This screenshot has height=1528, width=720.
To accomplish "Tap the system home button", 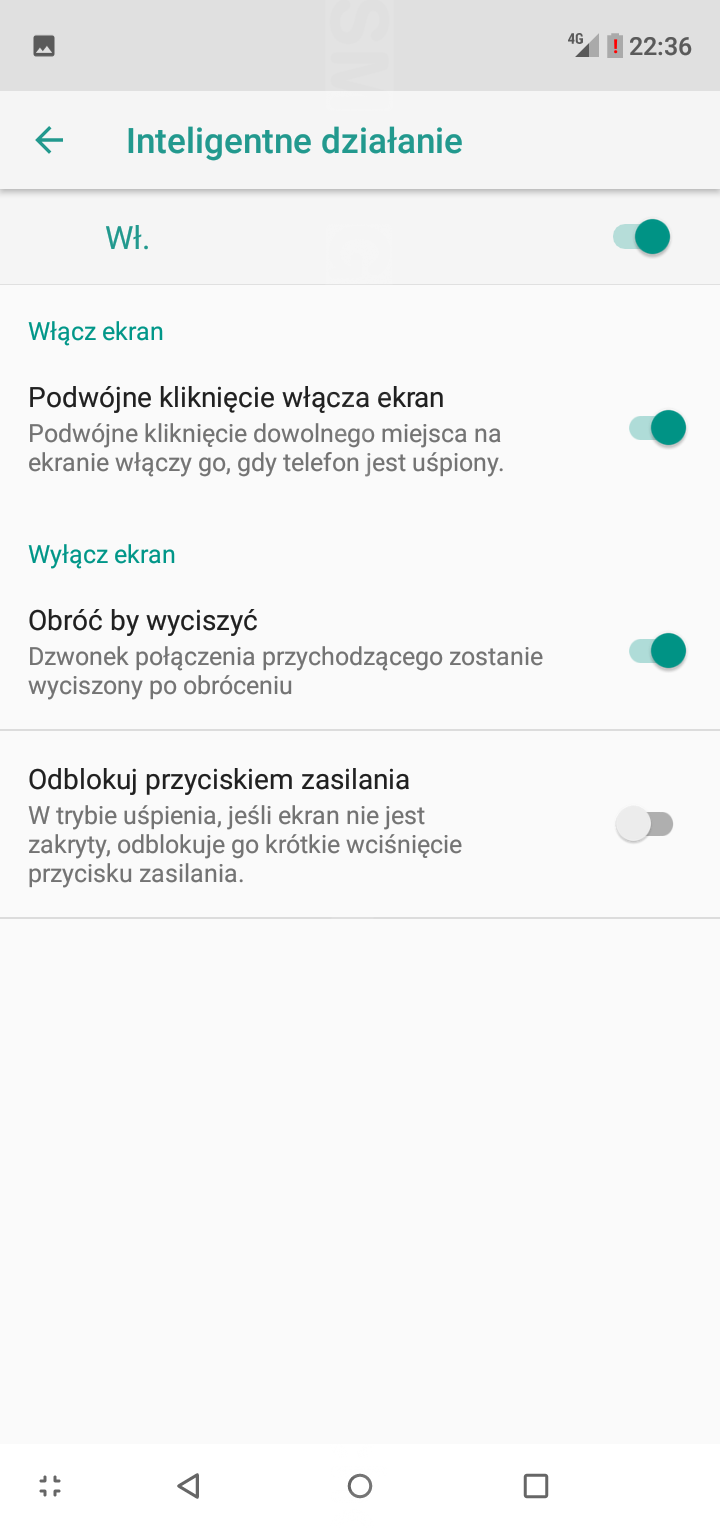I will pos(360,1486).
